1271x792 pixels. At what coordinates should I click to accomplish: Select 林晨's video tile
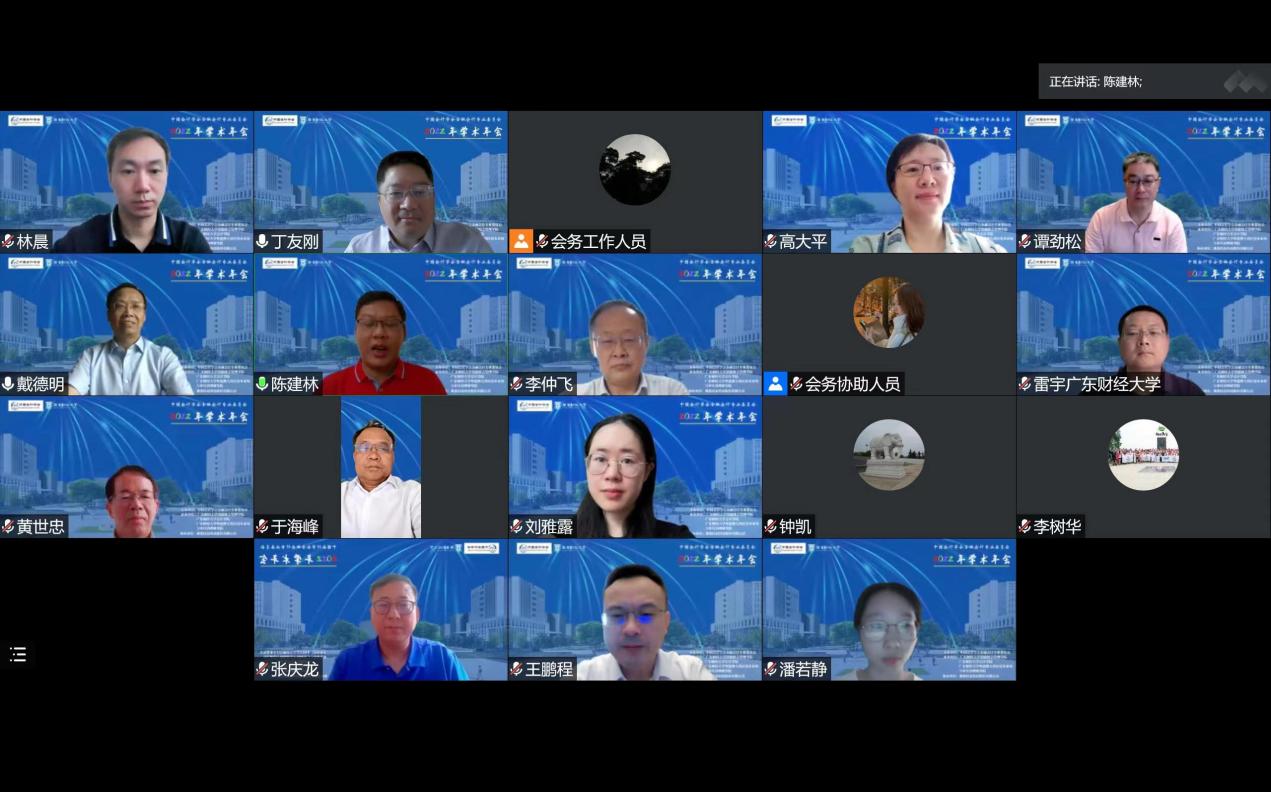pyautogui.click(x=126, y=181)
